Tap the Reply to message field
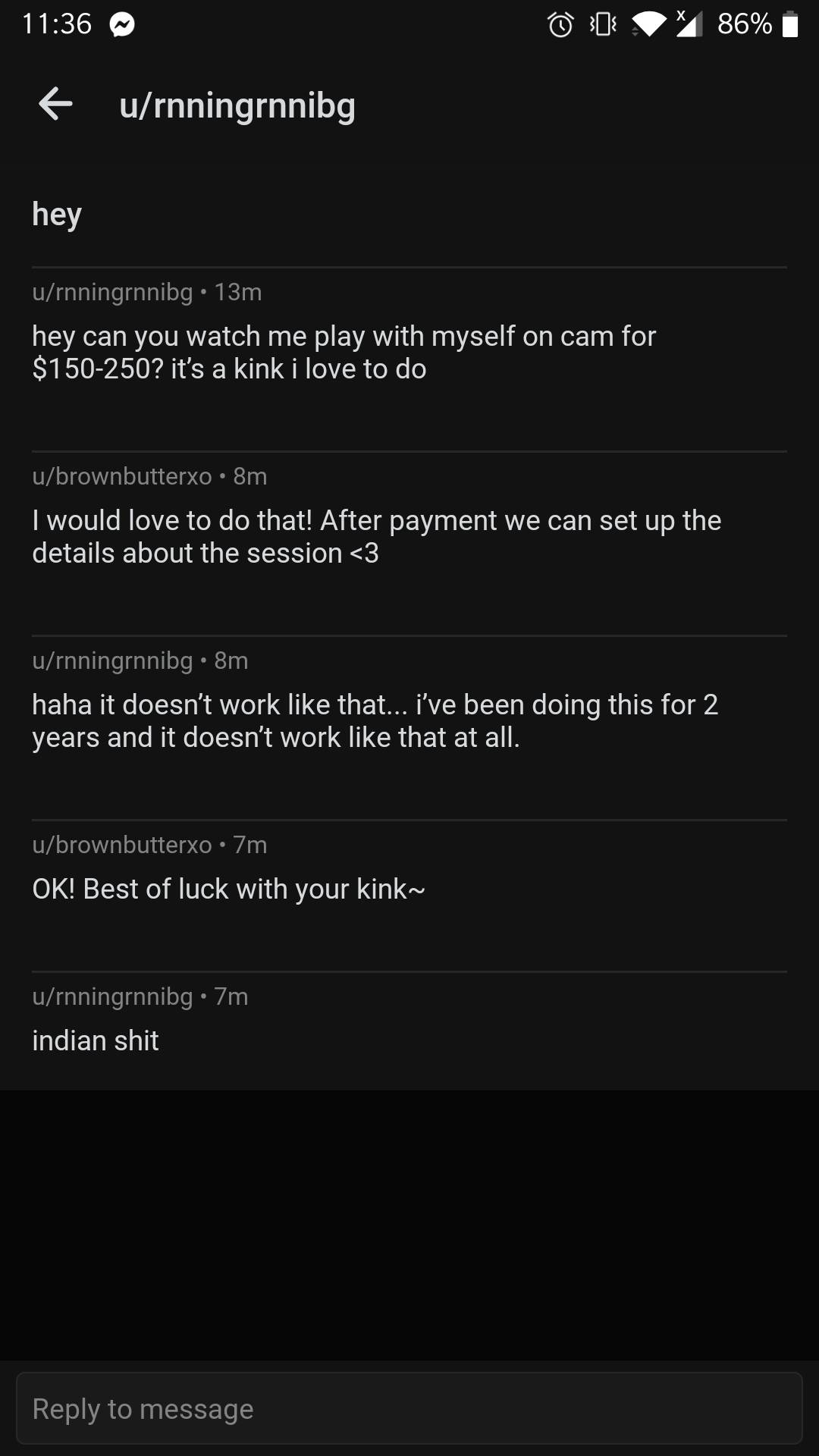Screen dimensions: 819x1456 409,1408
